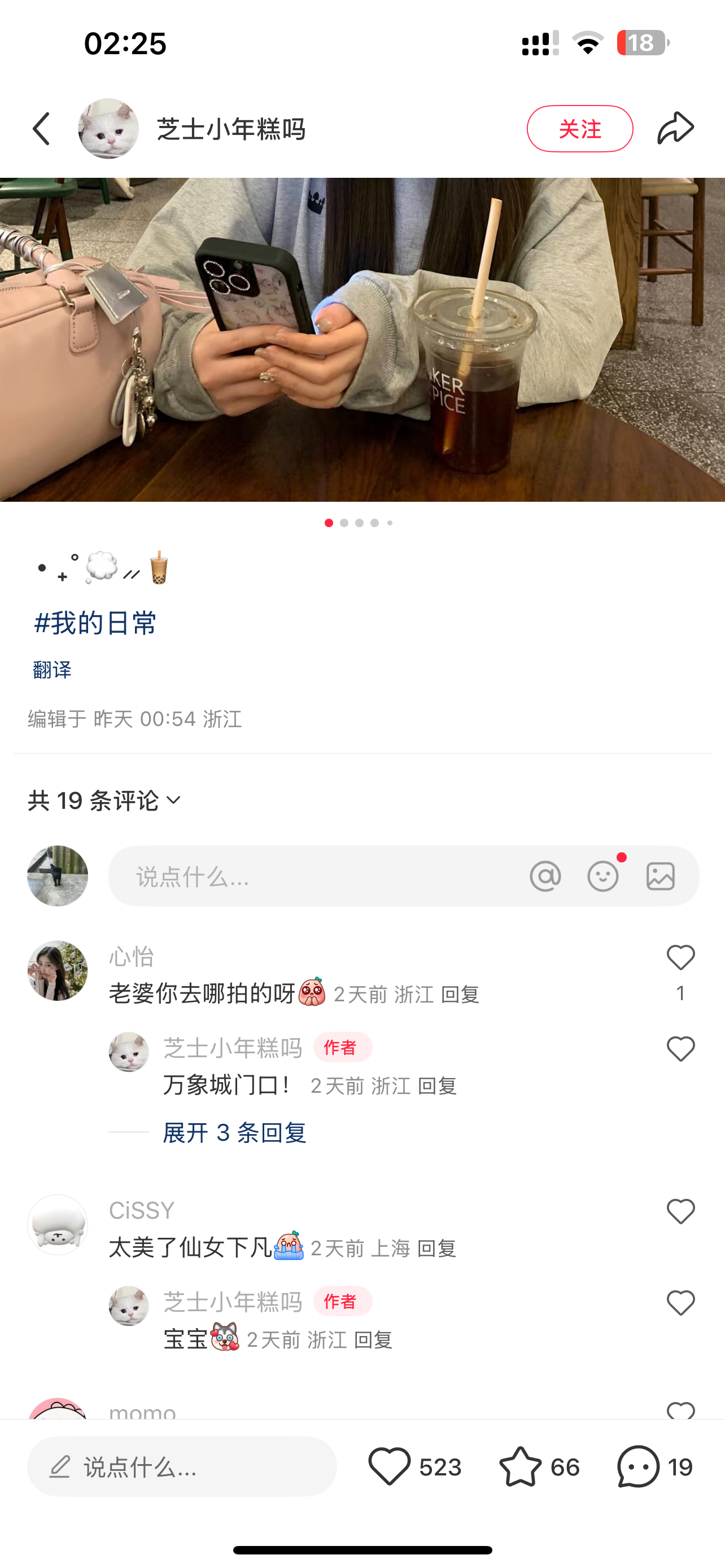Open the #我的日常 hashtag
The height and width of the screenshot is (1568, 725).
tap(95, 623)
